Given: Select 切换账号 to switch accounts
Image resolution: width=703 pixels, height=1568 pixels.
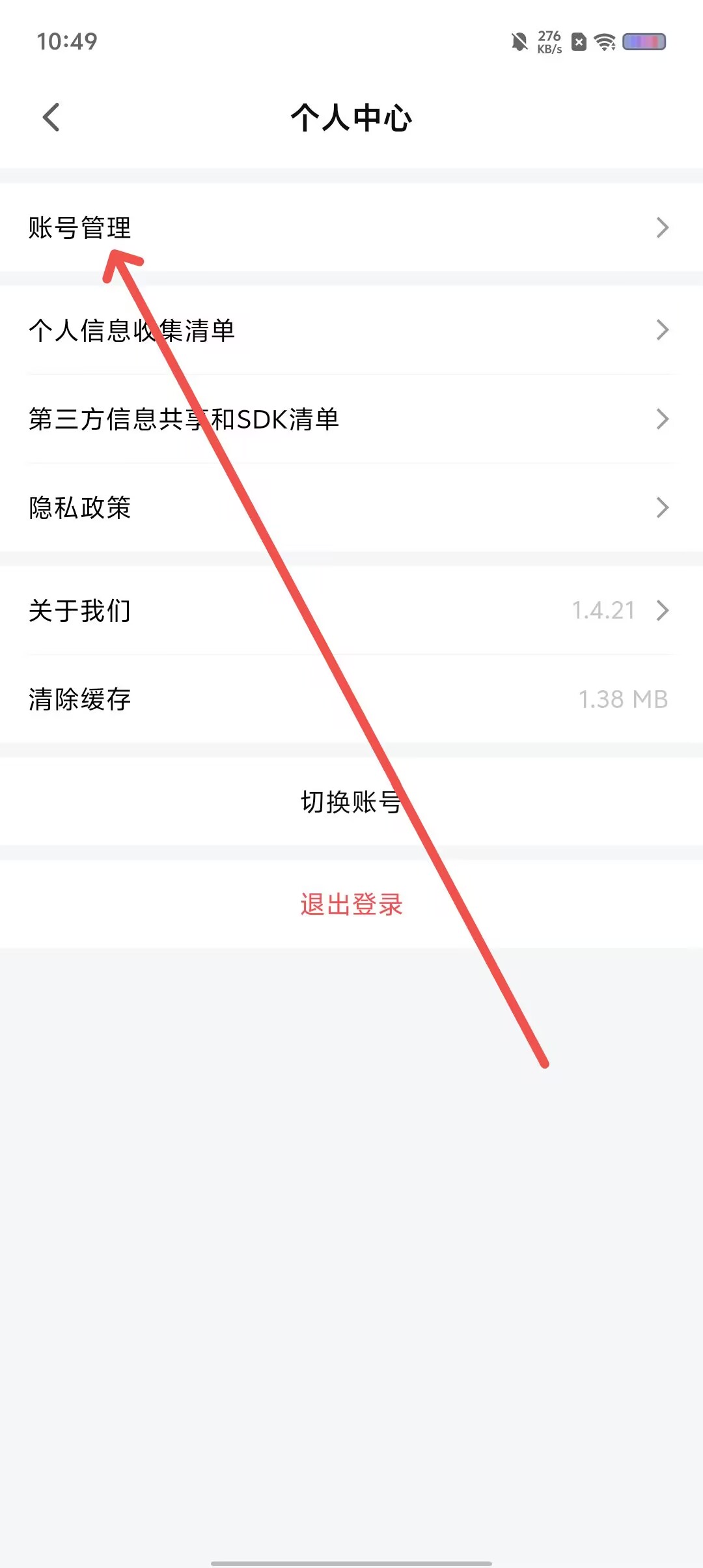Looking at the screenshot, I should pos(351,802).
